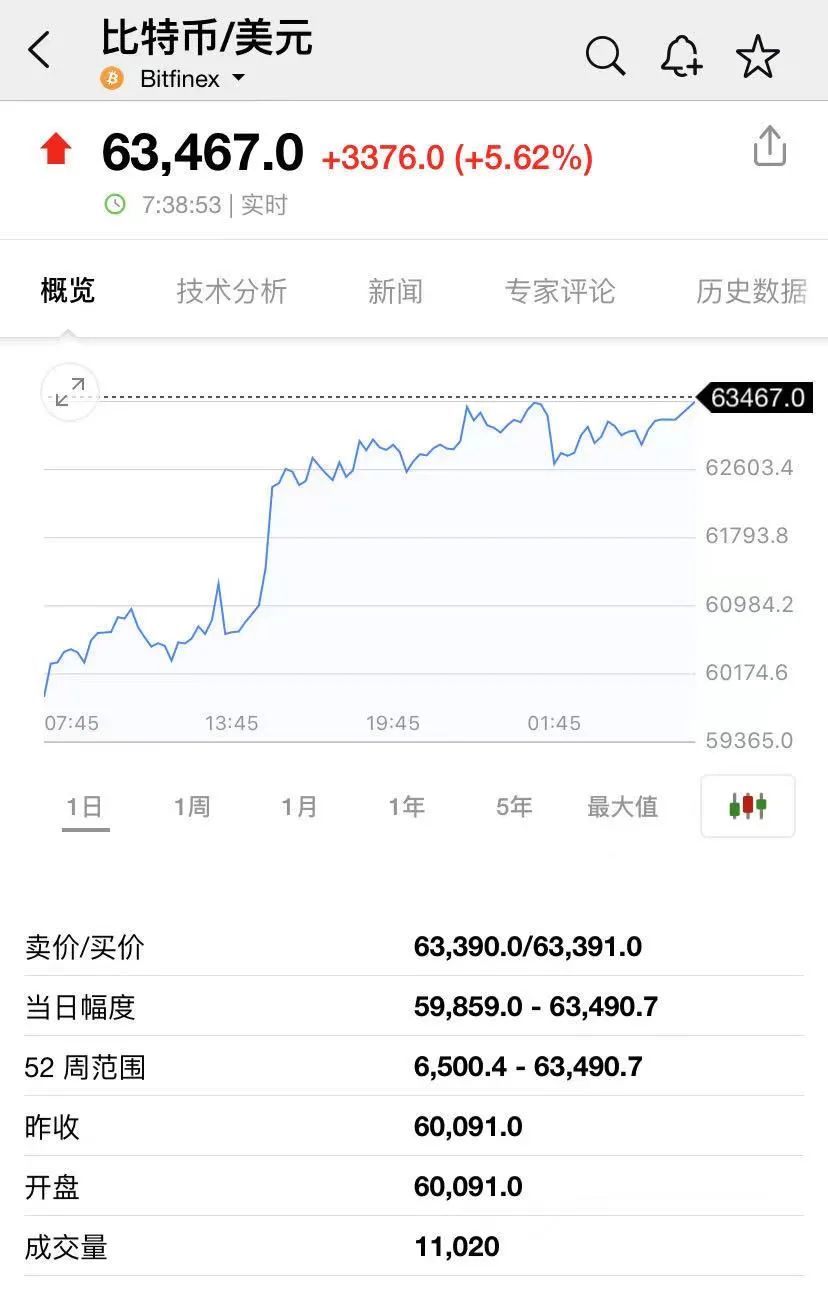The width and height of the screenshot is (828, 1308).
Task: Select the 1日 chart range
Action: click(85, 806)
